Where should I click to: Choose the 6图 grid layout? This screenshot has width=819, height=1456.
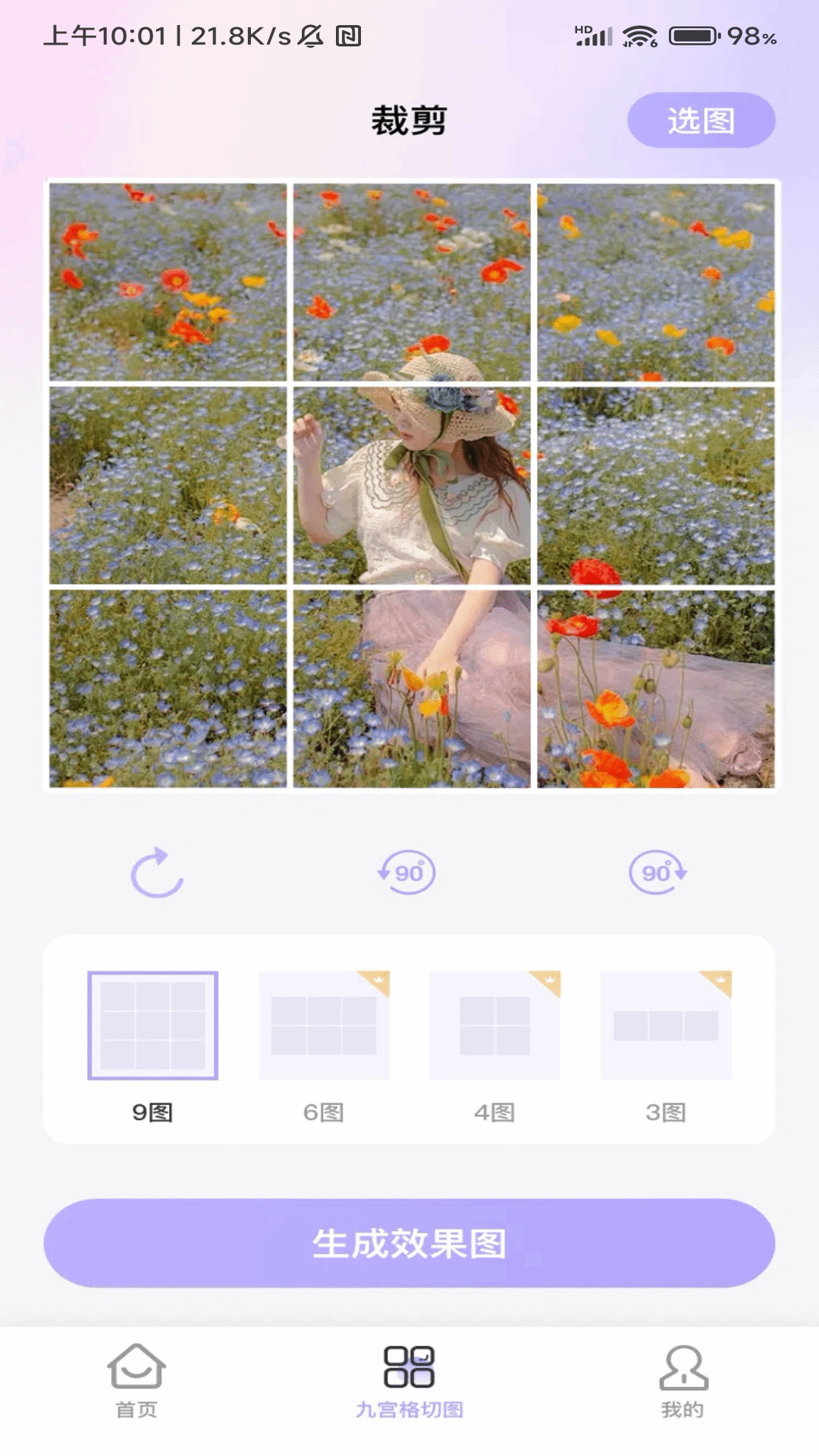click(324, 1025)
